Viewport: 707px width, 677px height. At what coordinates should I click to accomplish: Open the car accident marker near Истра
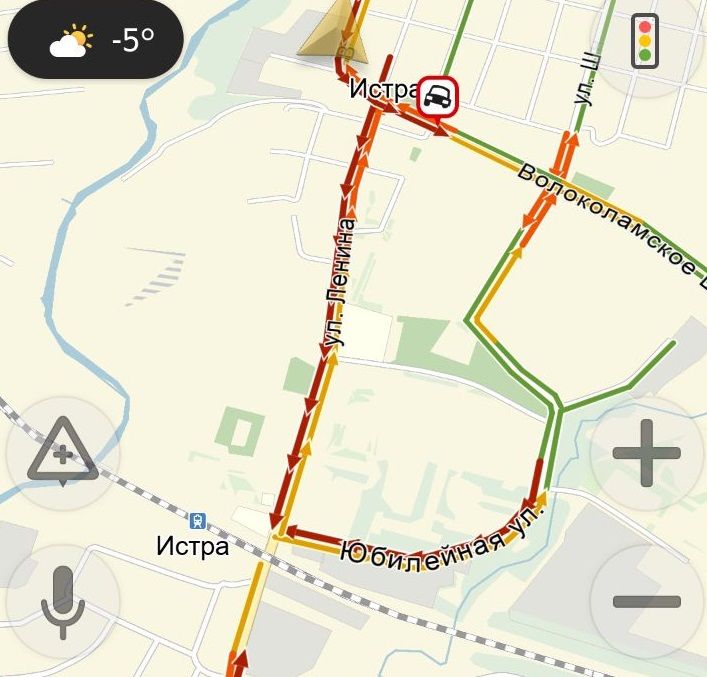coord(437,97)
